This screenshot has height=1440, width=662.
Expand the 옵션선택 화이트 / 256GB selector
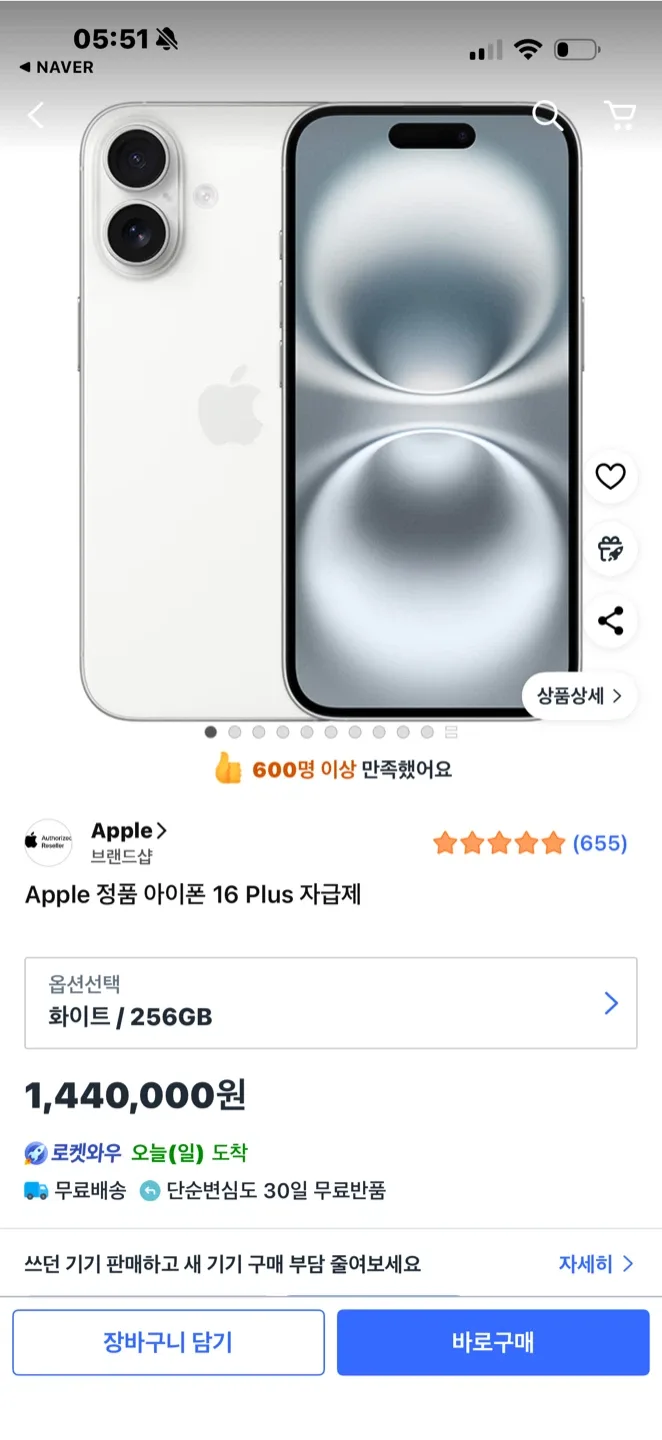(x=330, y=1003)
